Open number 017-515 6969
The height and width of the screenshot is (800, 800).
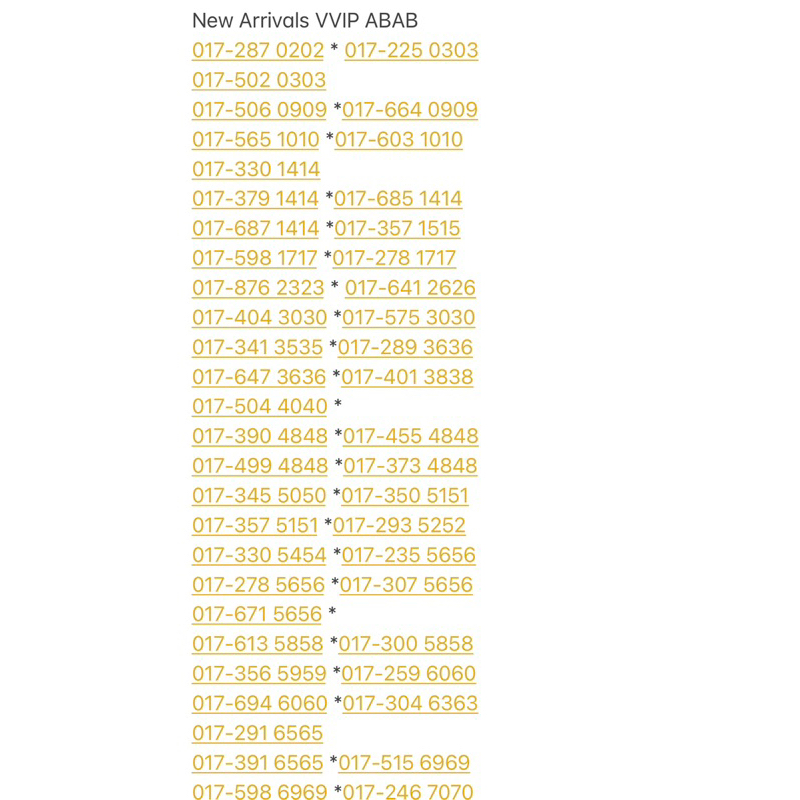[x=404, y=763]
